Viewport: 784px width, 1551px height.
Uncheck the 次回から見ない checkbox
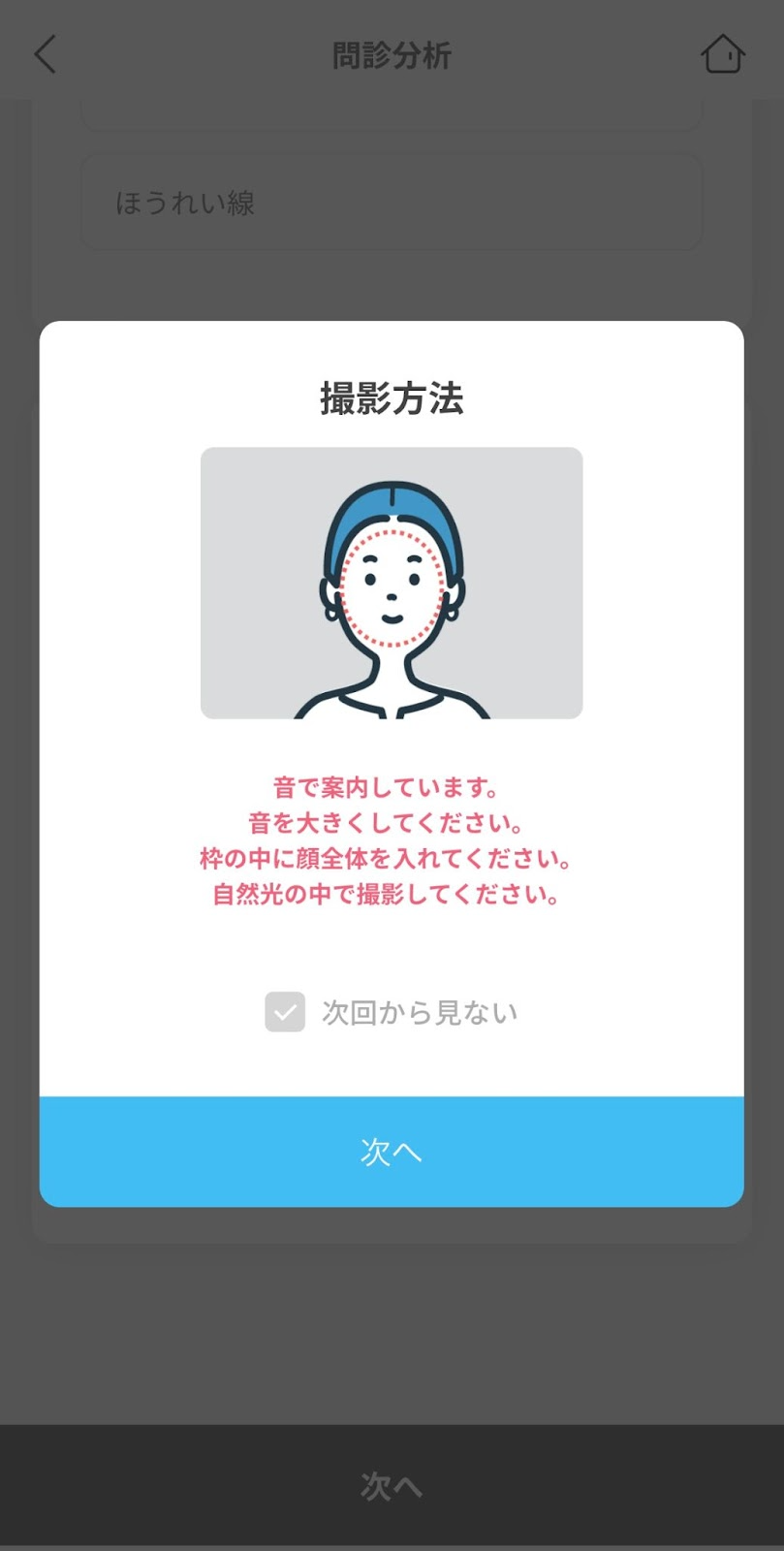(x=285, y=1012)
